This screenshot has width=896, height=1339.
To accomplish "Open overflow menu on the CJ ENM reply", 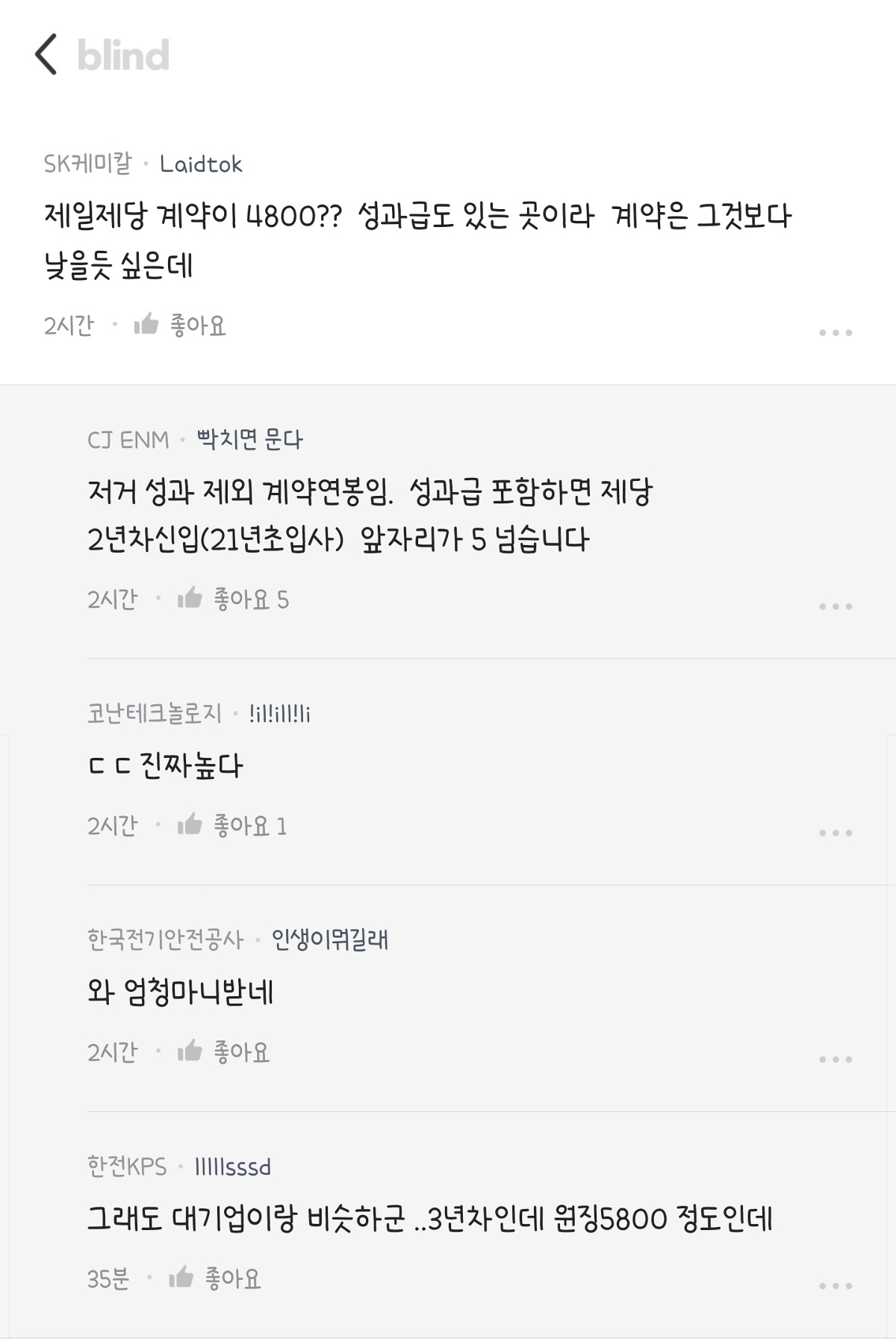I will point(835,606).
